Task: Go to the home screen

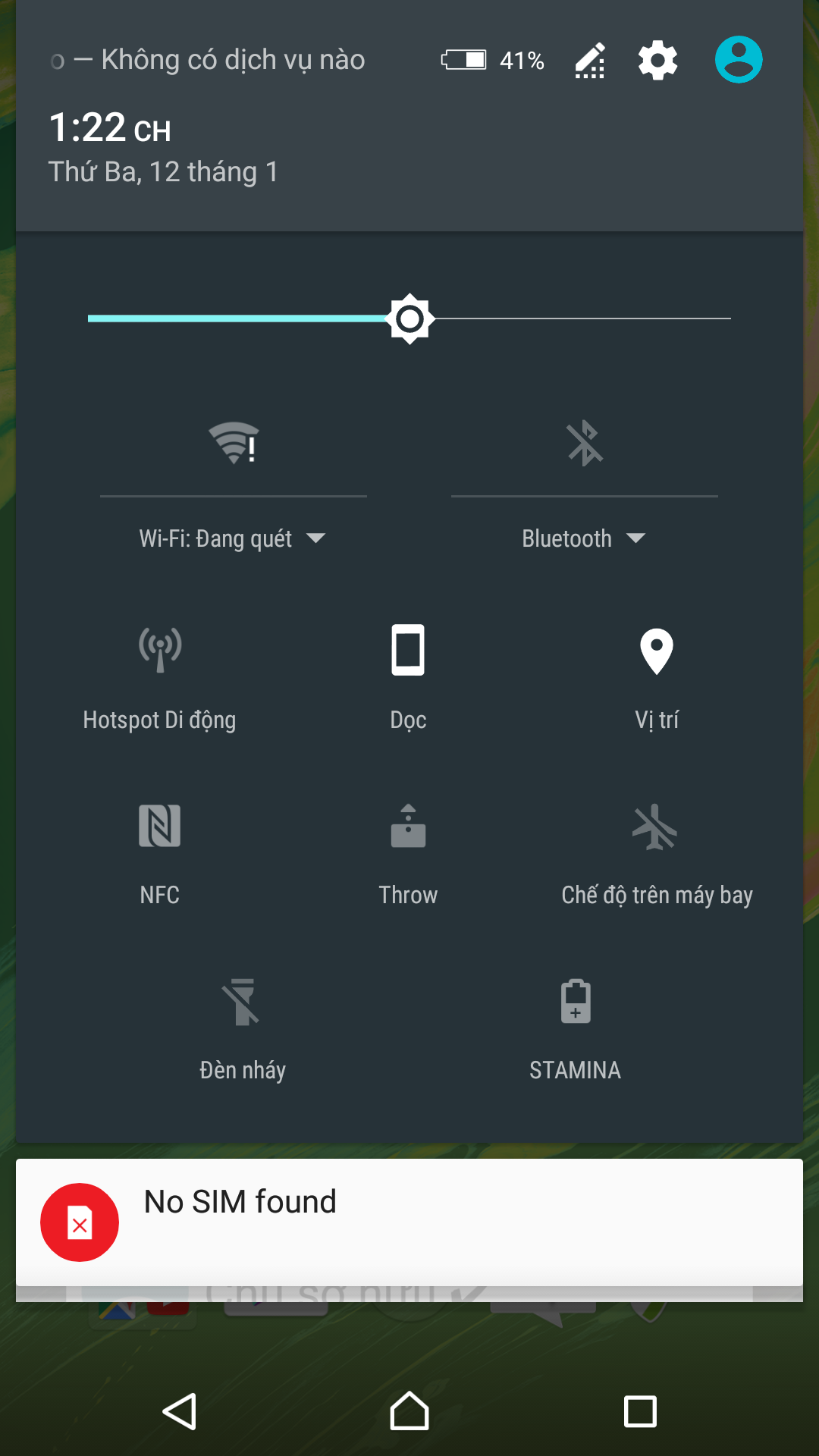Action: click(x=409, y=1411)
